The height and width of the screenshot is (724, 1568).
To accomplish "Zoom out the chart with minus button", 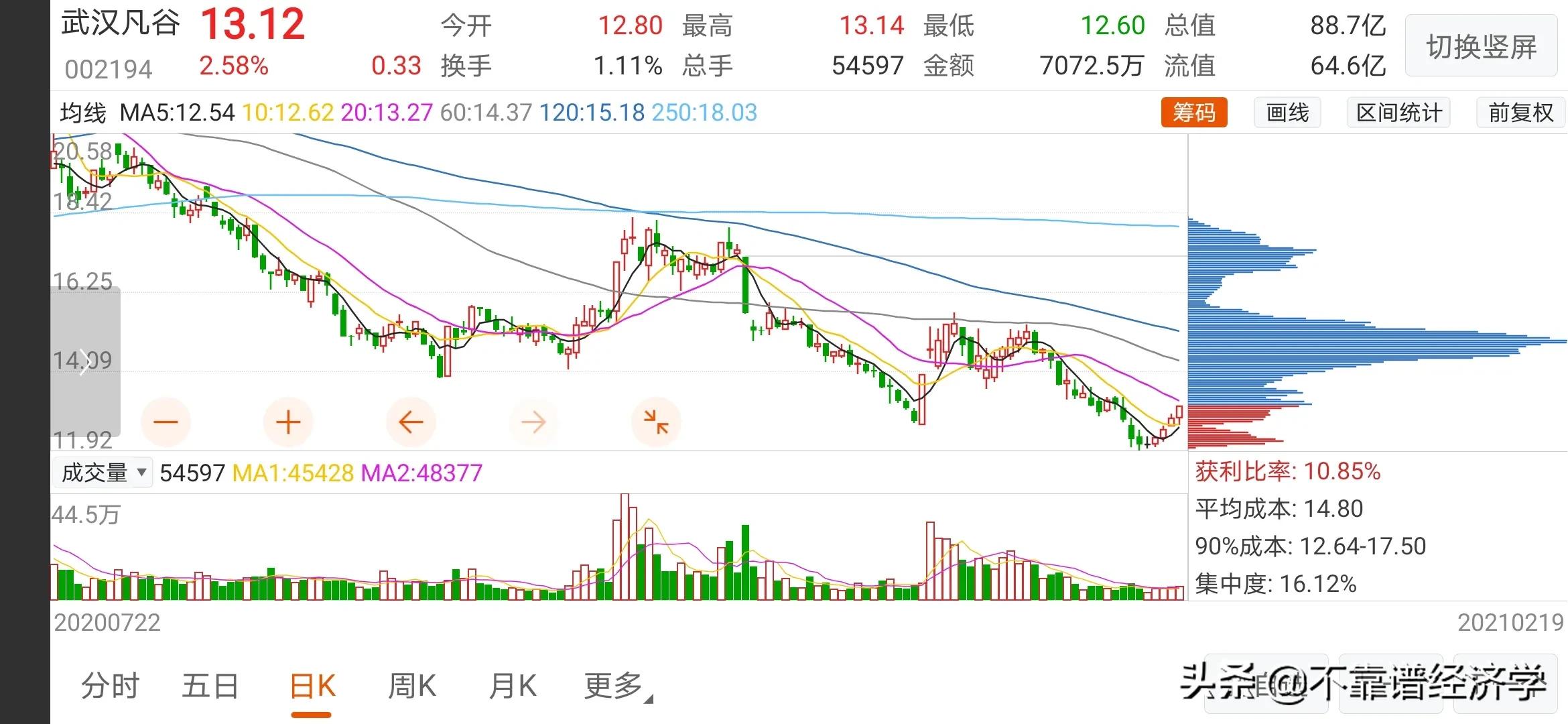I will click(x=166, y=422).
